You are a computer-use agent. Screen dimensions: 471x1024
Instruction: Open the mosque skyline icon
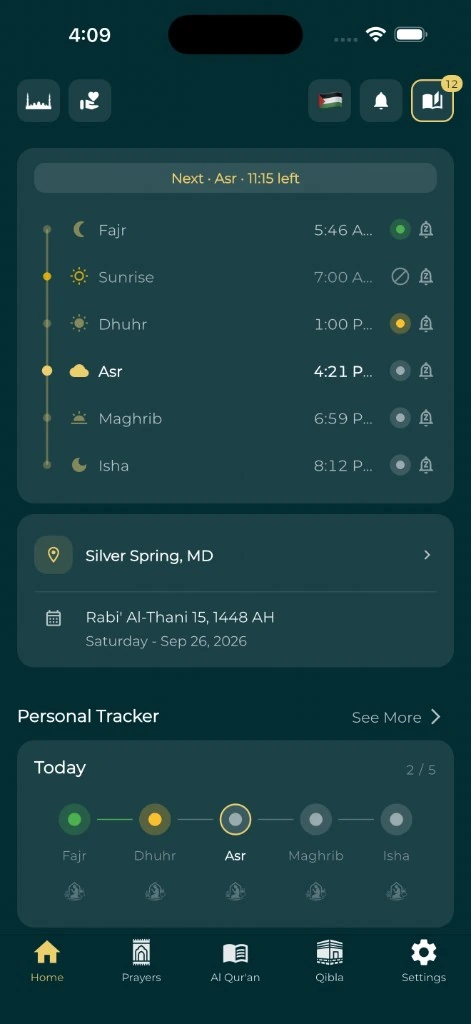pyautogui.click(x=39, y=101)
